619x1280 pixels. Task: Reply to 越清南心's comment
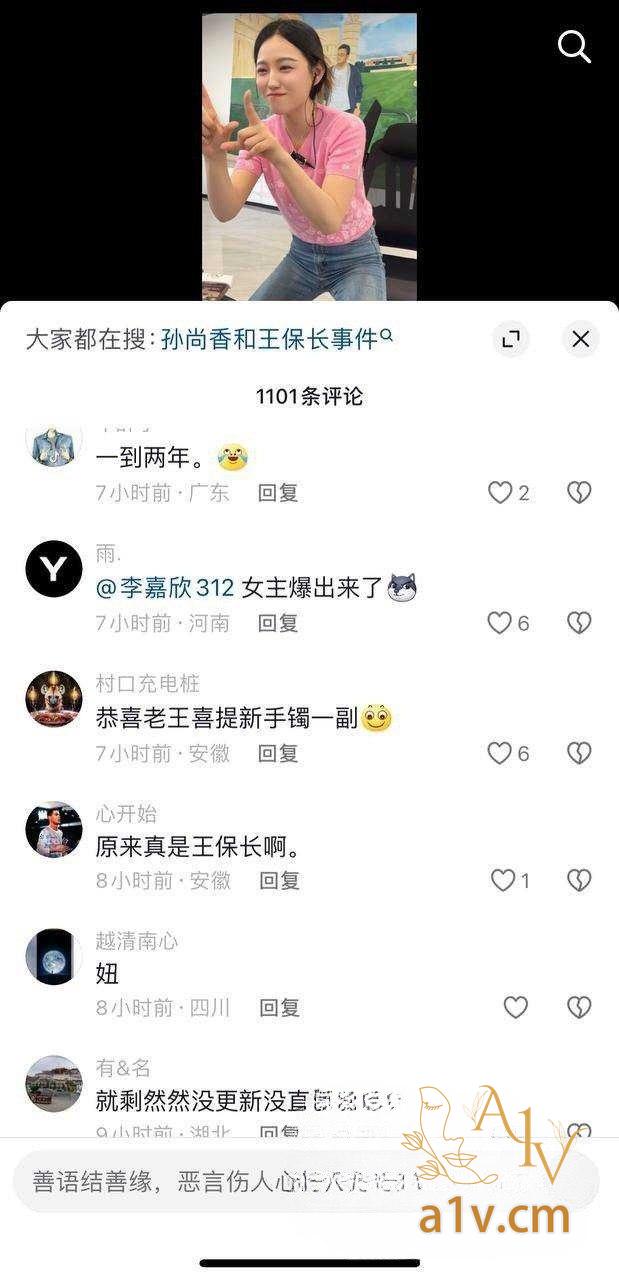(x=279, y=1007)
